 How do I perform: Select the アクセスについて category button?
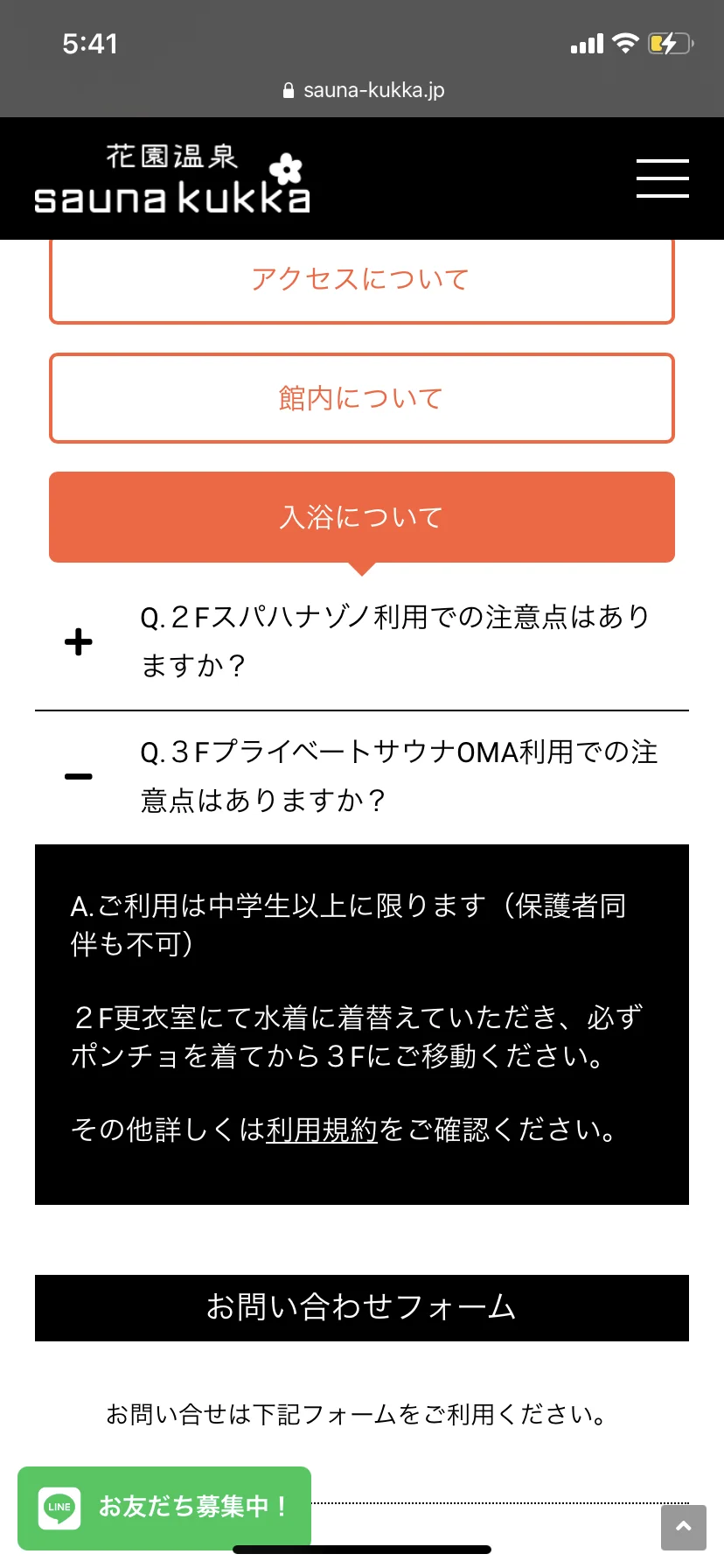[x=361, y=280]
